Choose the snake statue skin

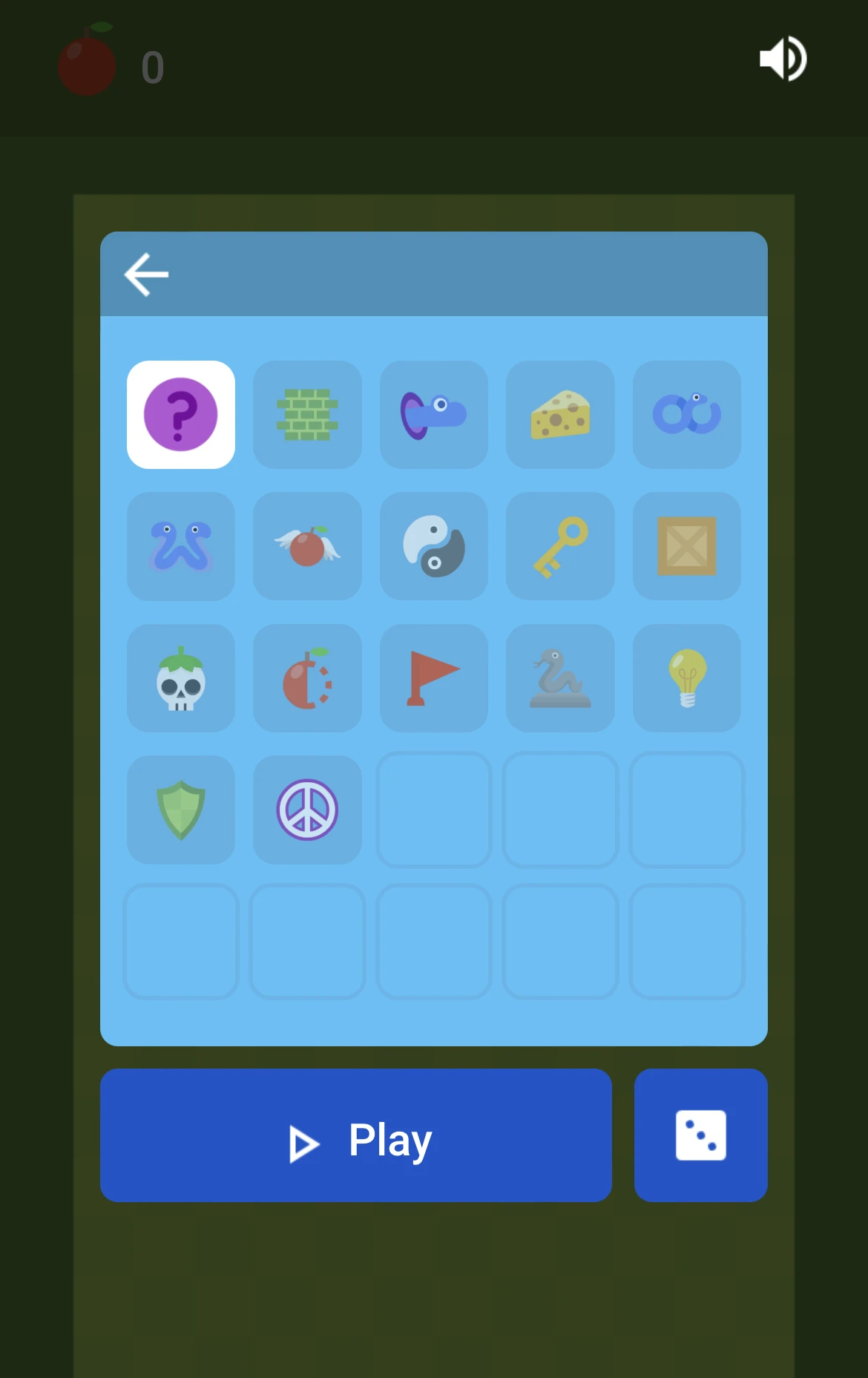pyautogui.click(x=560, y=678)
